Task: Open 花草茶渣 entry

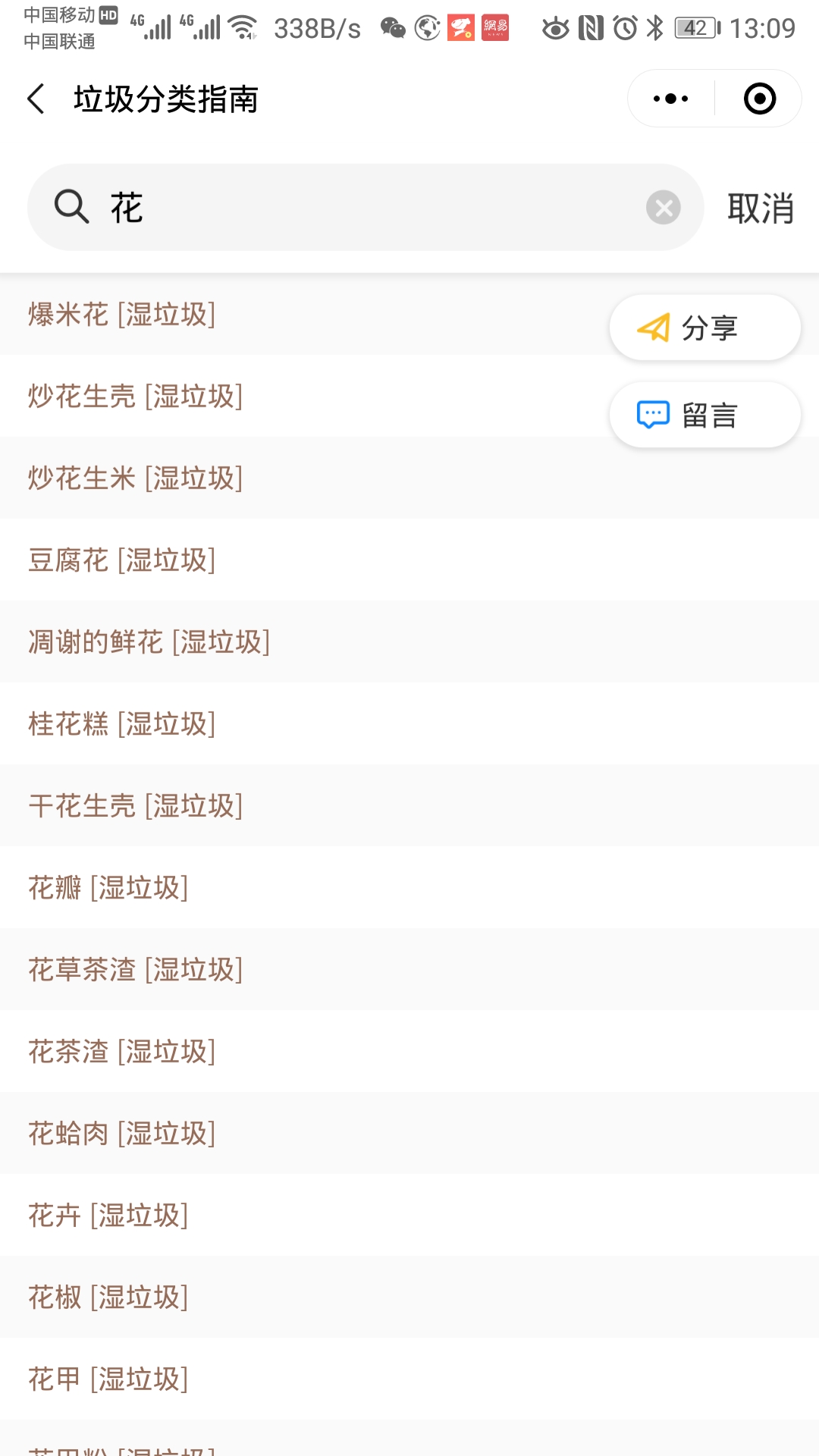Action: [409, 969]
